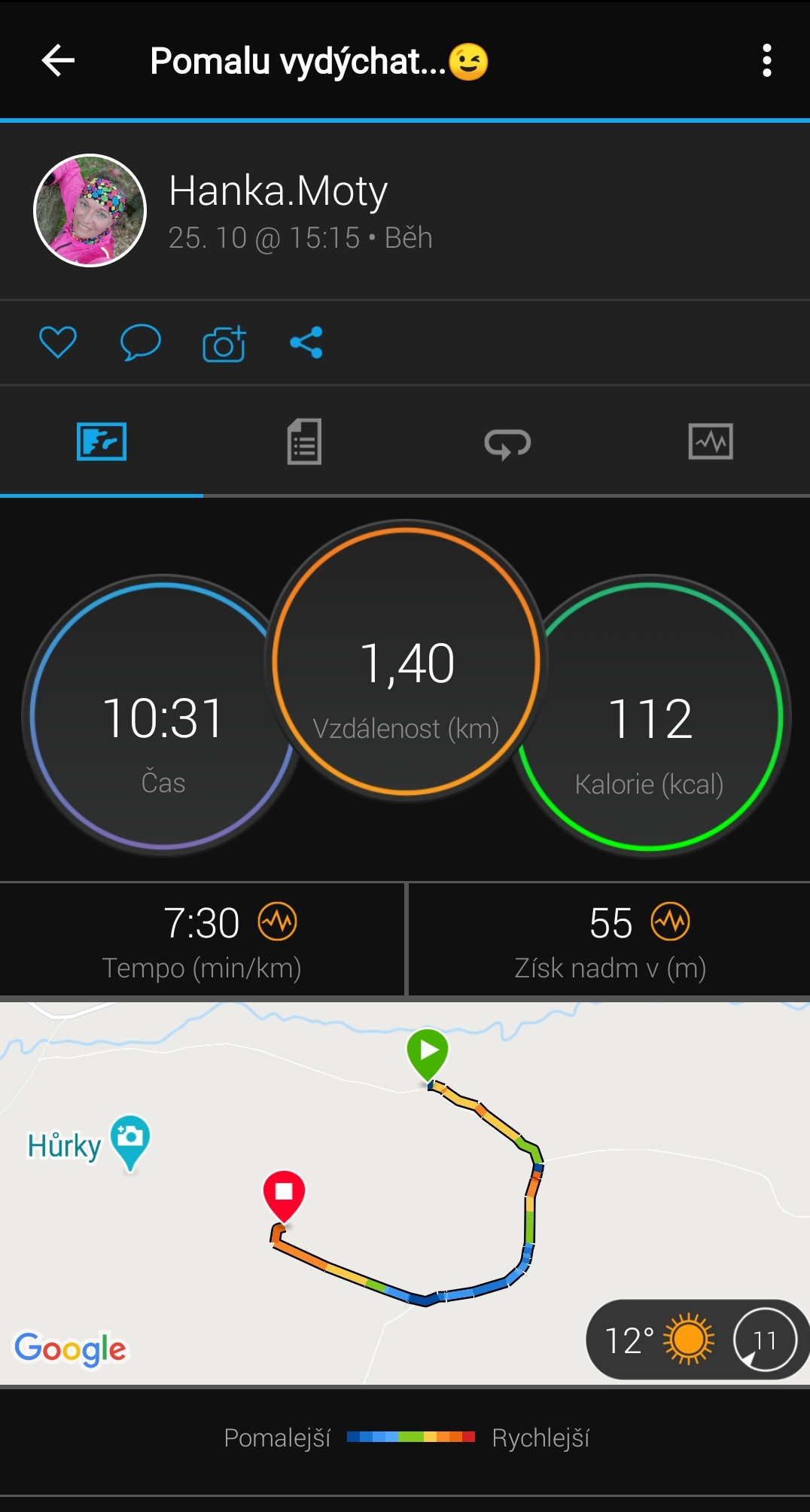Open the 12° weather widget

click(697, 1340)
